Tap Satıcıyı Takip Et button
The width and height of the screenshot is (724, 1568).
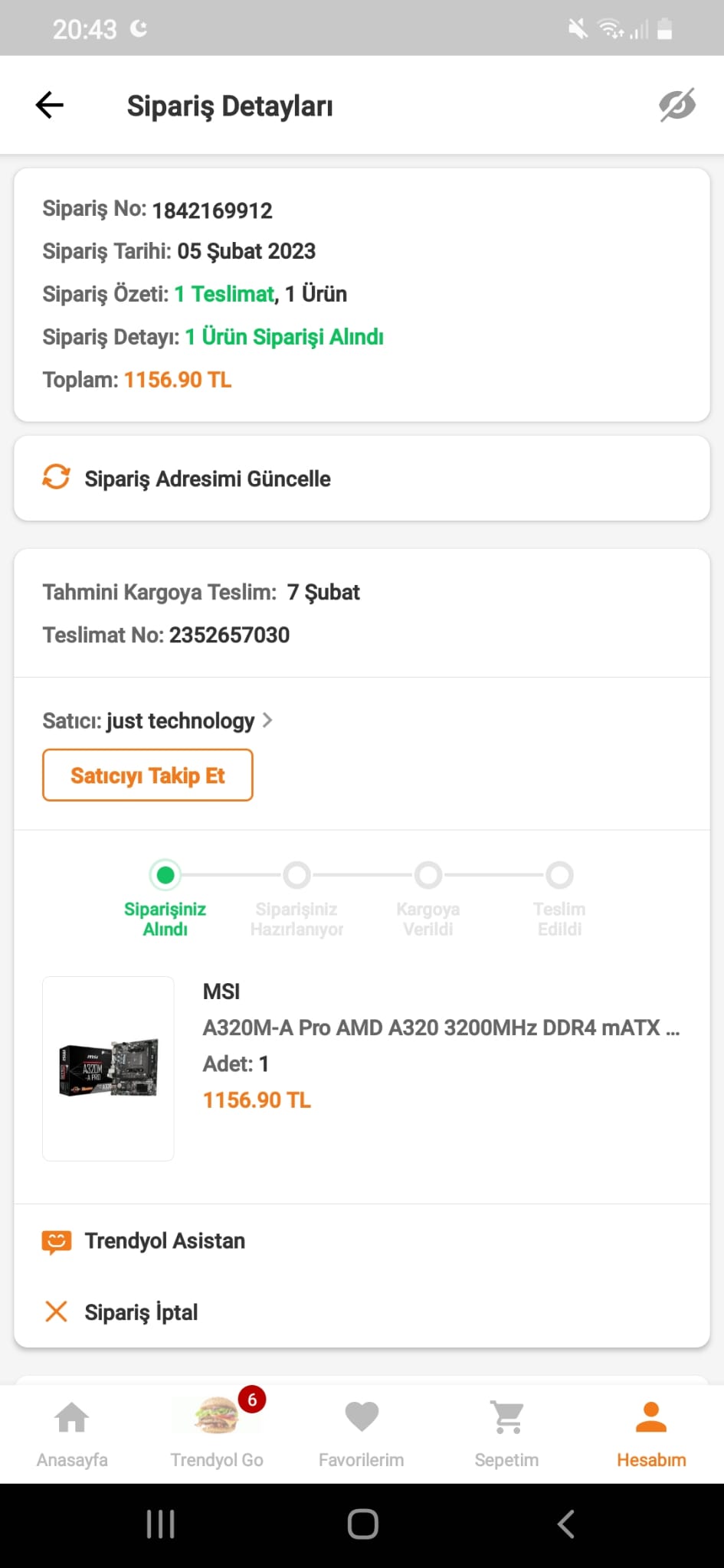(x=148, y=776)
